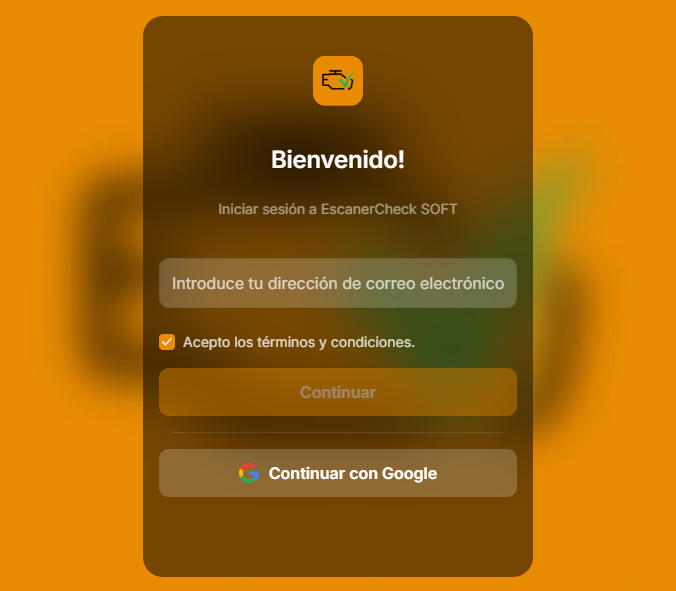676x591 pixels.
Task: Tap the Continuar button
Action: (337, 392)
